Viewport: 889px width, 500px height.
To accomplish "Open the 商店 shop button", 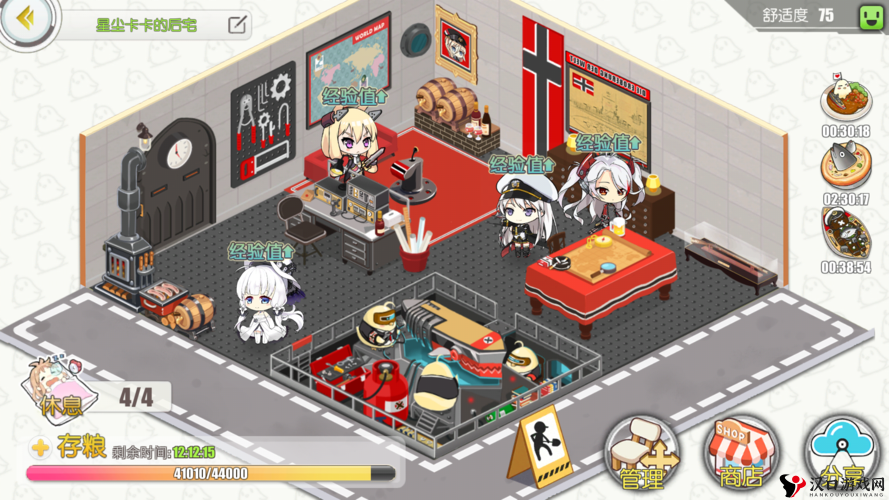I will pos(741,453).
